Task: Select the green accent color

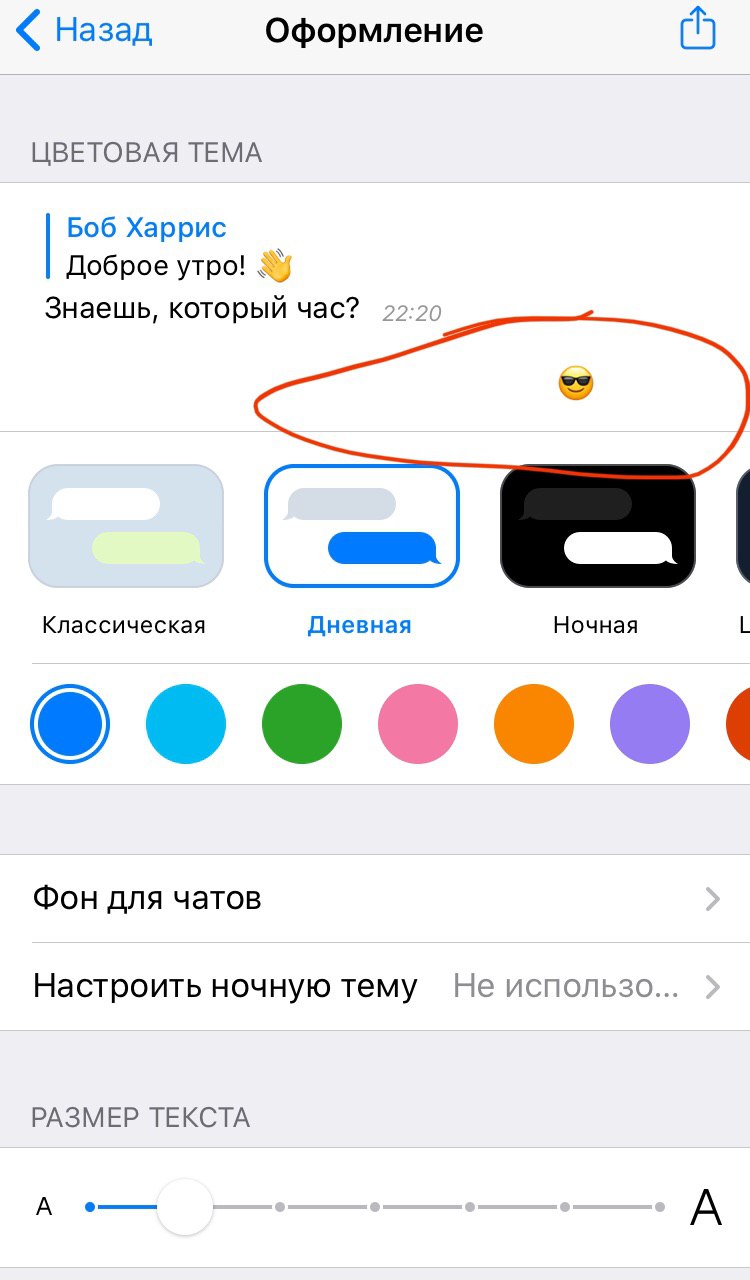Action: point(302,724)
